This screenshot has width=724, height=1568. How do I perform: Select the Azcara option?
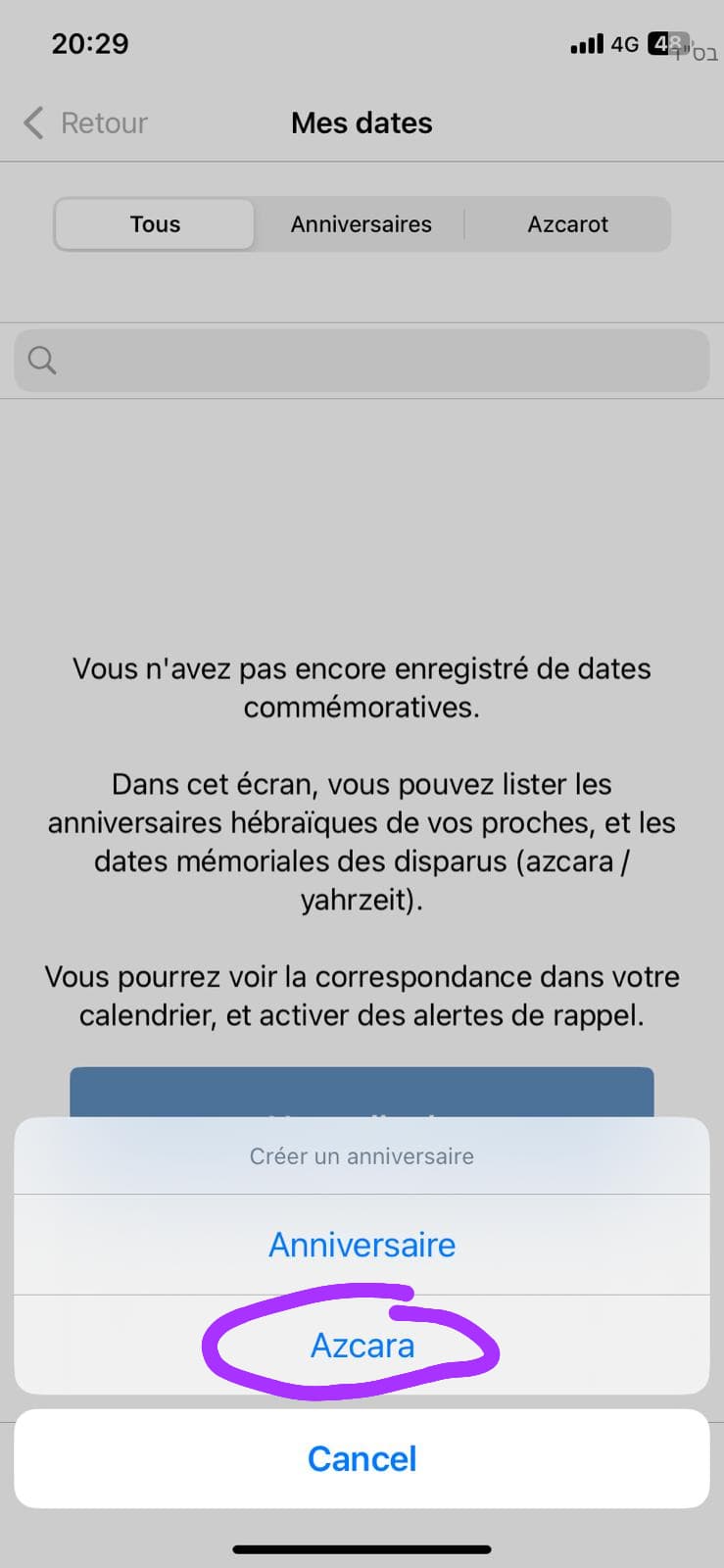(362, 1346)
